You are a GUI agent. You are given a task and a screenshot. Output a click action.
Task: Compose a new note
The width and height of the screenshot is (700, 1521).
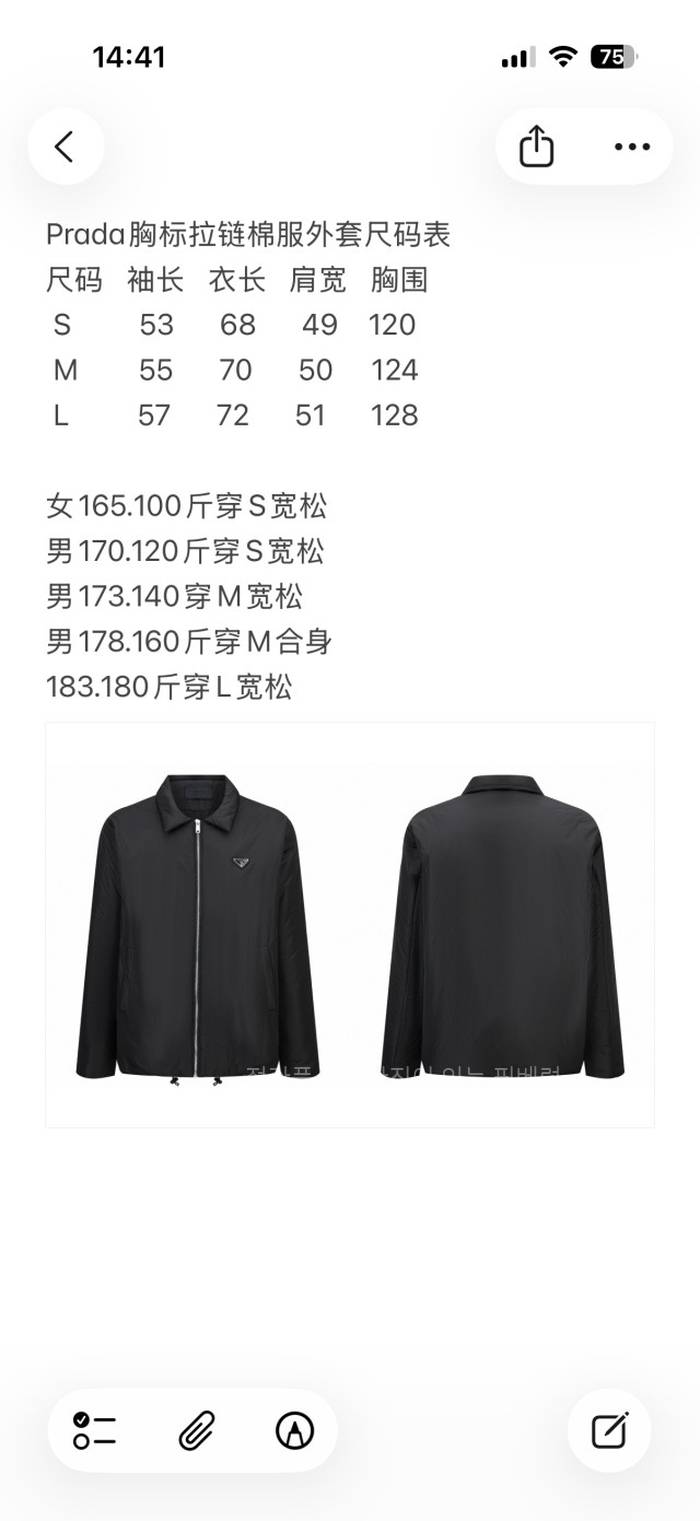(609, 1430)
